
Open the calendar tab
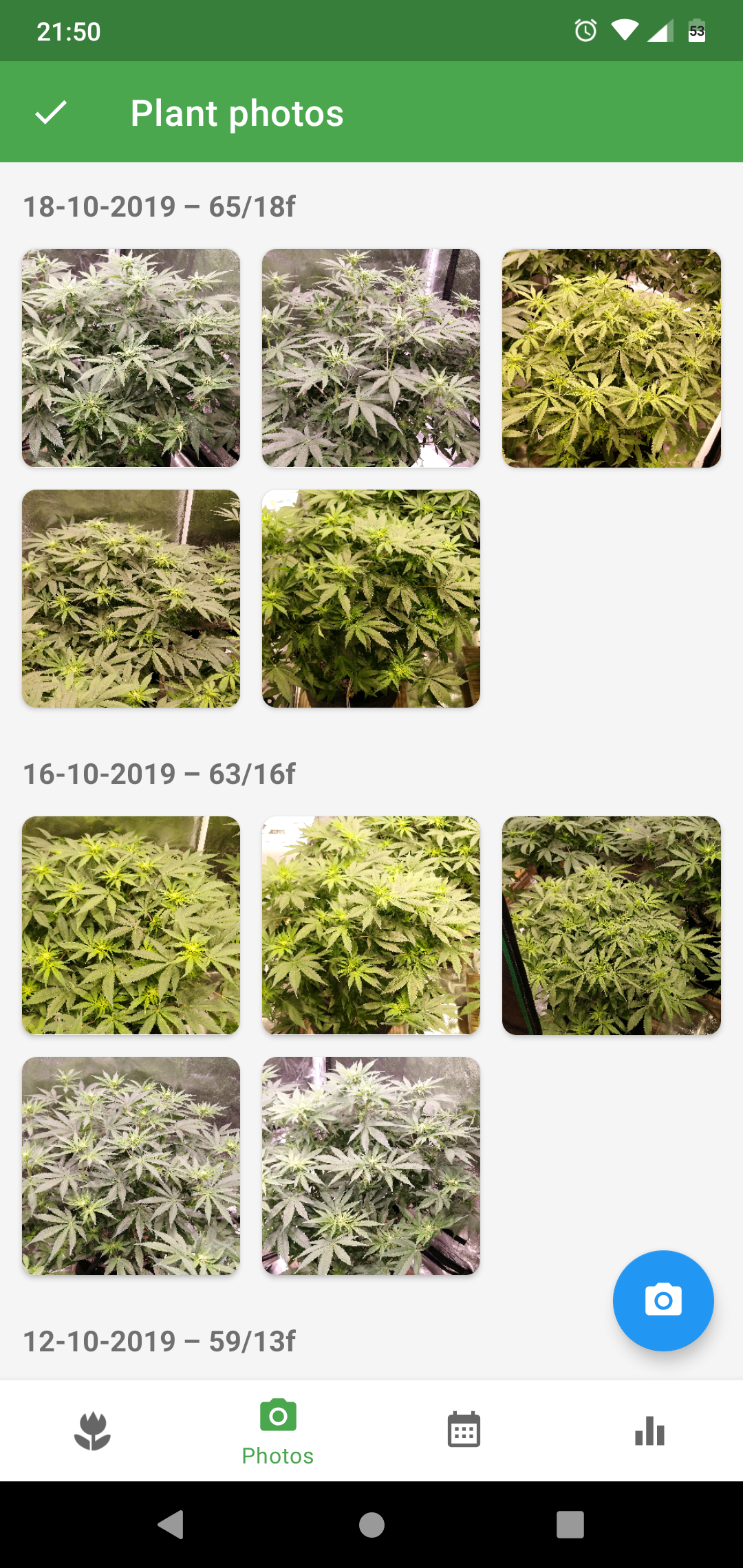[464, 1430]
